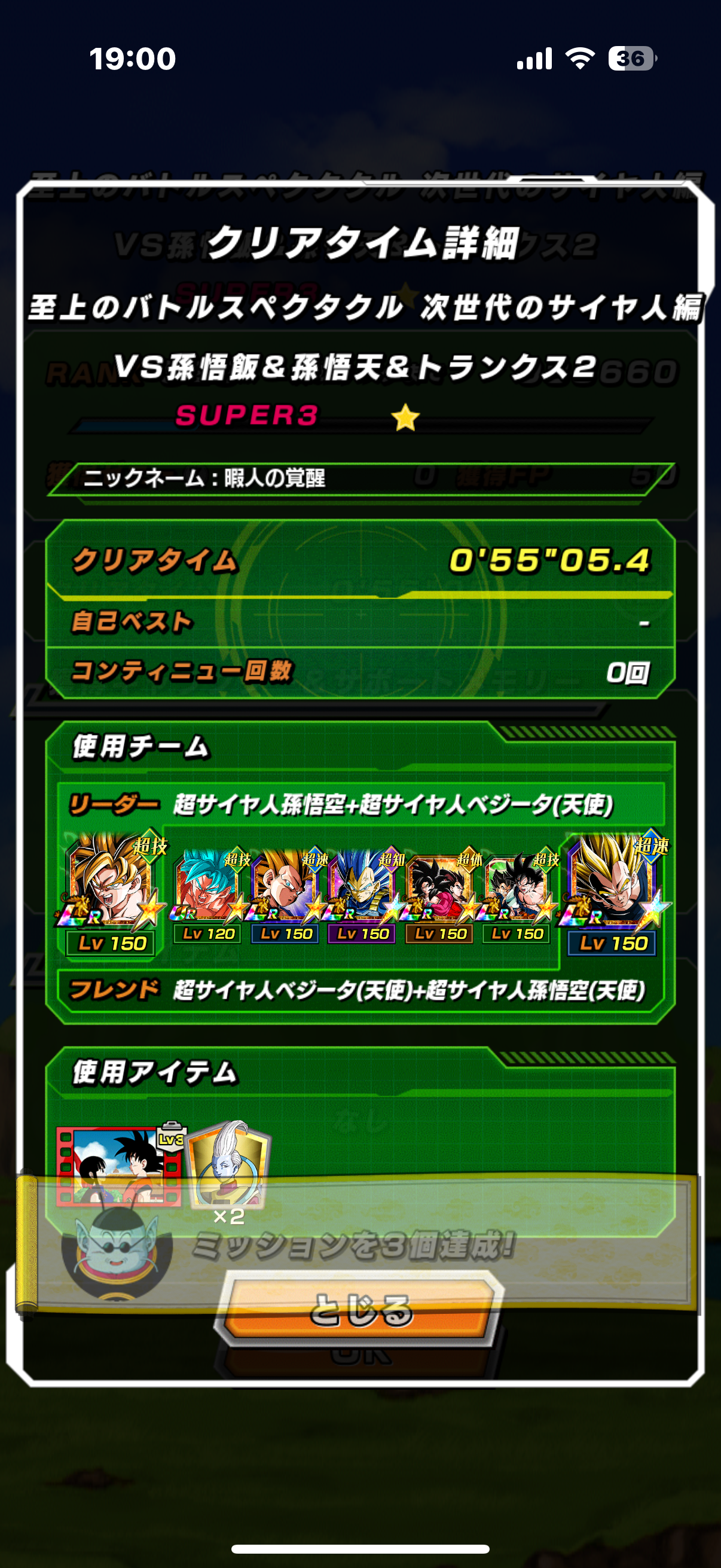
Task: Close the clear time details dialog with とじる
Action: pos(360,1308)
